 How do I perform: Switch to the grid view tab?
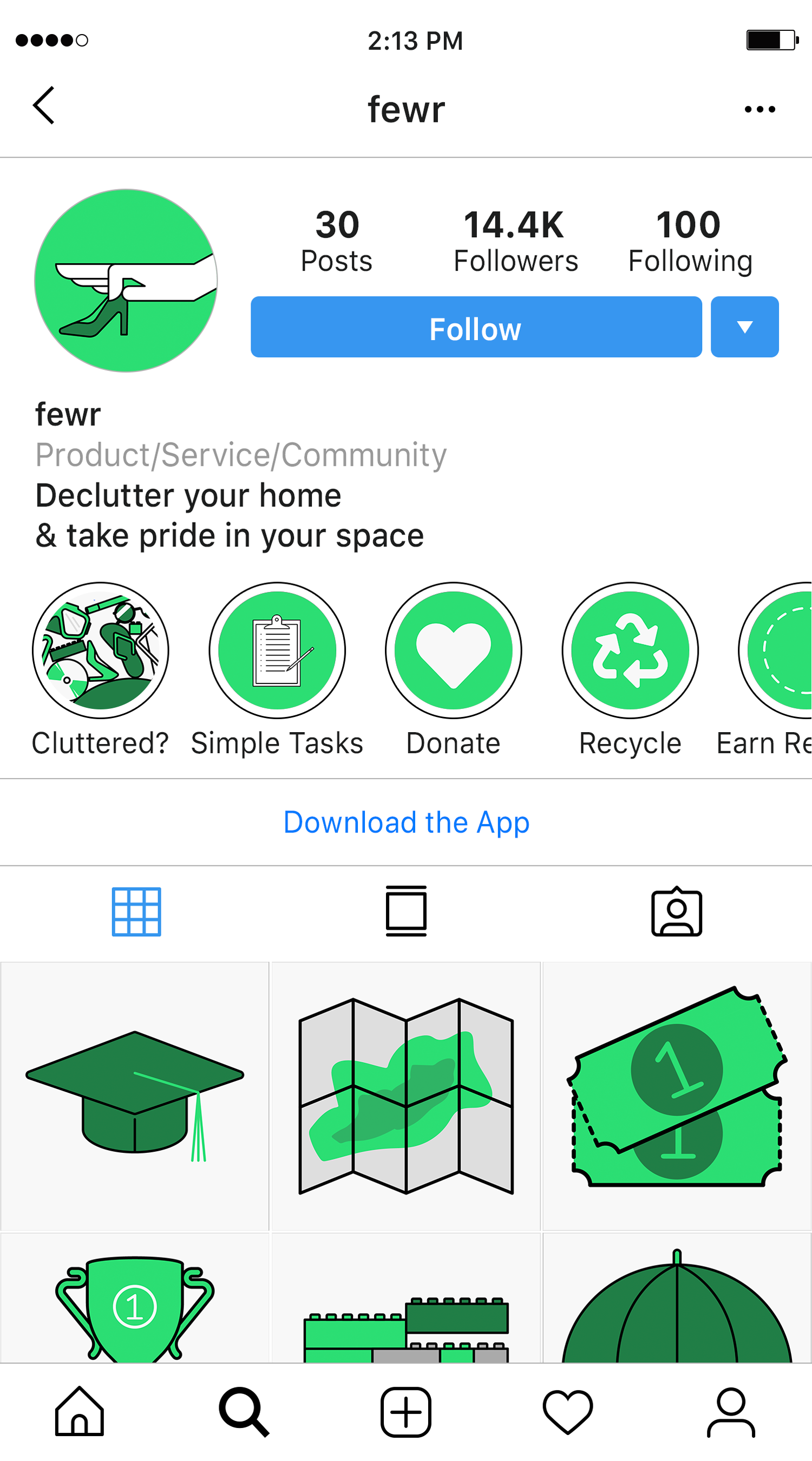tap(136, 911)
